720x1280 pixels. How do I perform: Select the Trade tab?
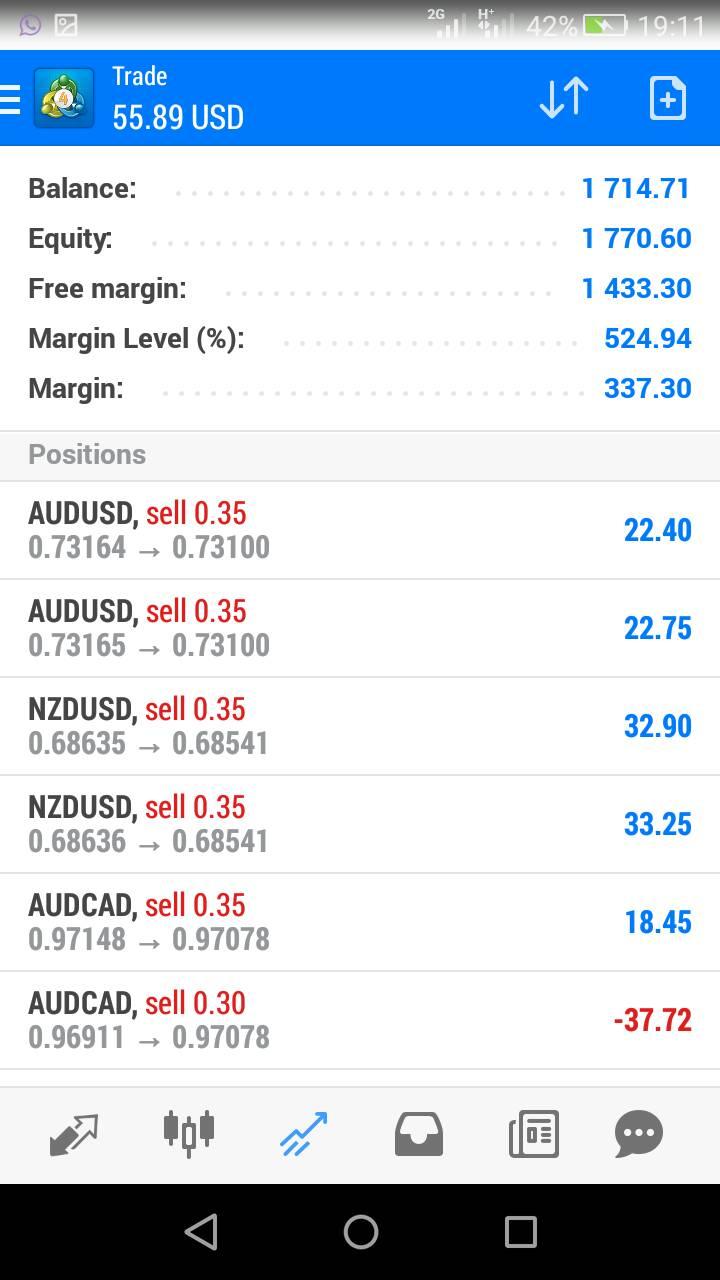coord(304,1135)
